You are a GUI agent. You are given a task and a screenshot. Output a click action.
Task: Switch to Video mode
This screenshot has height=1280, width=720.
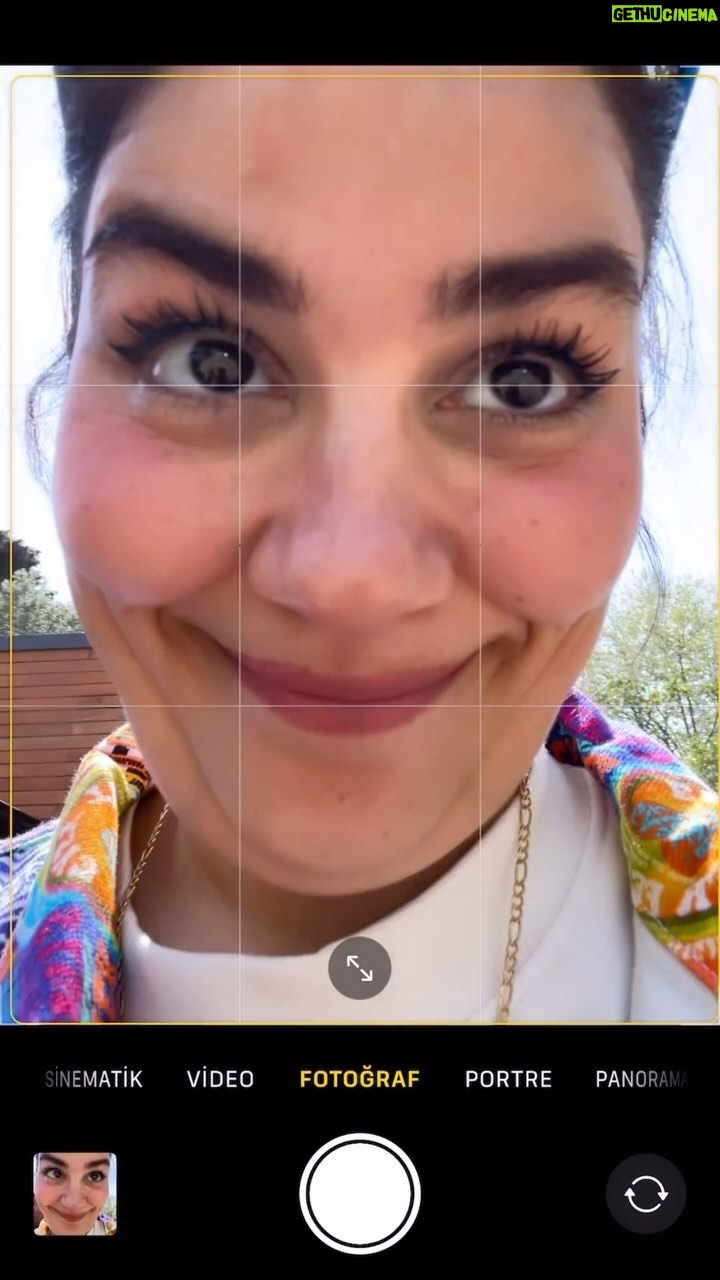[x=220, y=1079]
